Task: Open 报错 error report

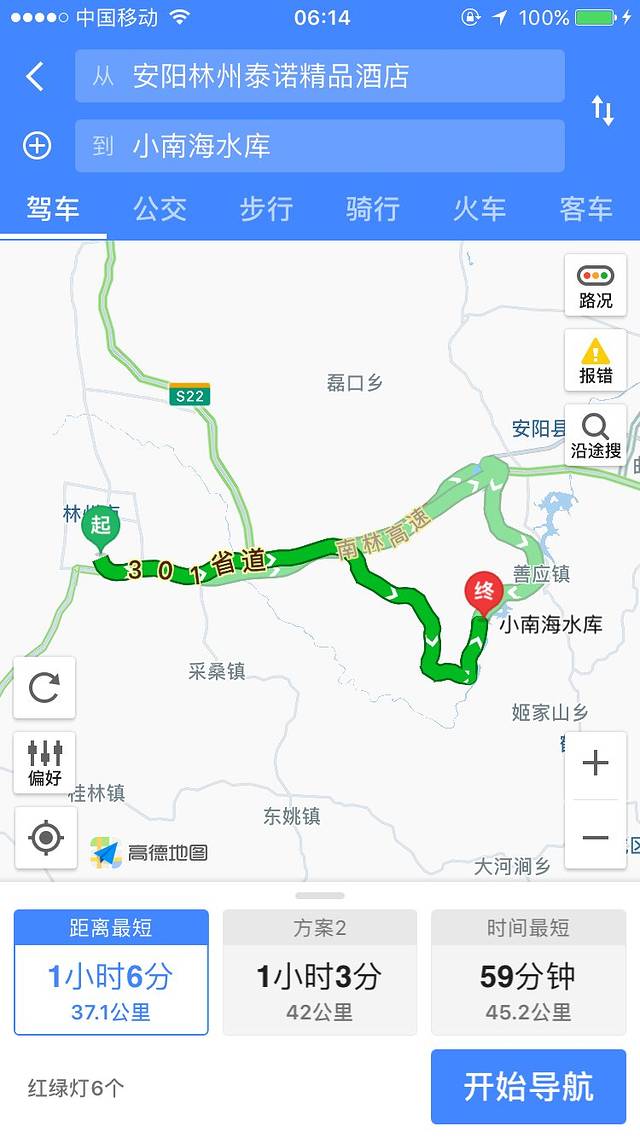Action: [595, 360]
